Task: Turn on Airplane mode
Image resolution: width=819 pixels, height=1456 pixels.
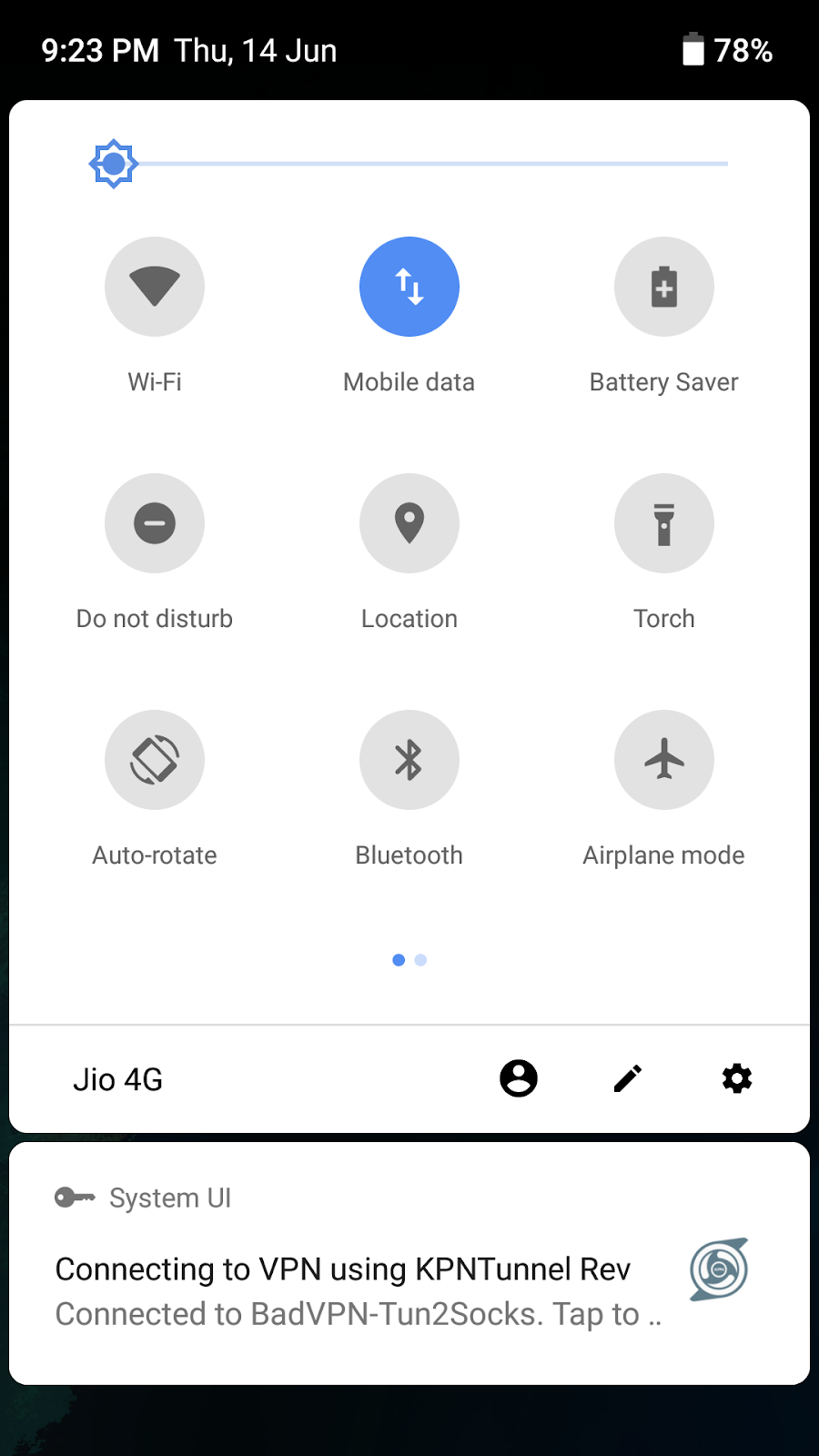Action: (x=664, y=760)
